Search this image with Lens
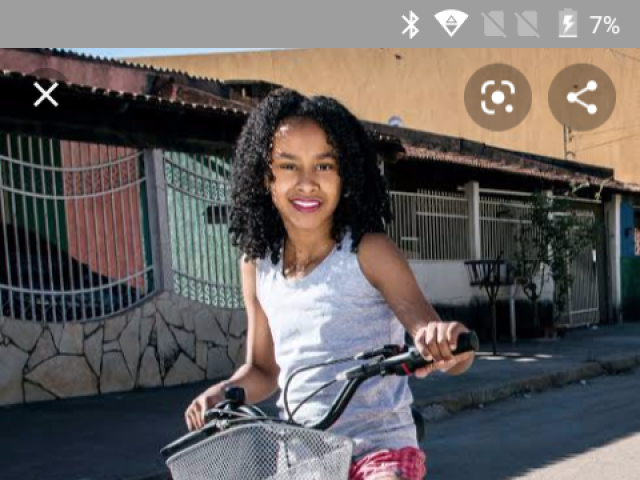Viewport: 640px width, 480px height. pyautogui.click(x=497, y=97)
